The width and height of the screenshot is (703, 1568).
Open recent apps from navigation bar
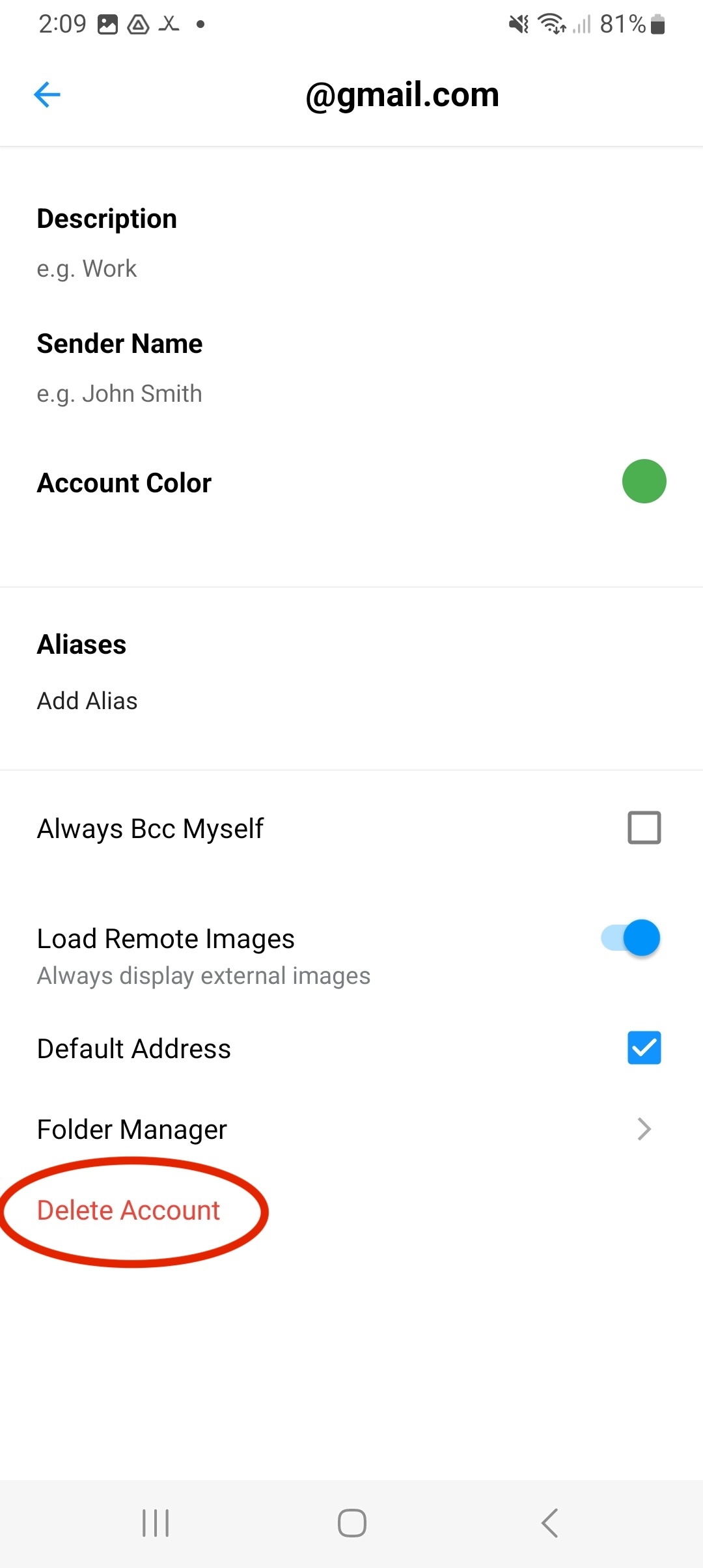point(156,1523)
